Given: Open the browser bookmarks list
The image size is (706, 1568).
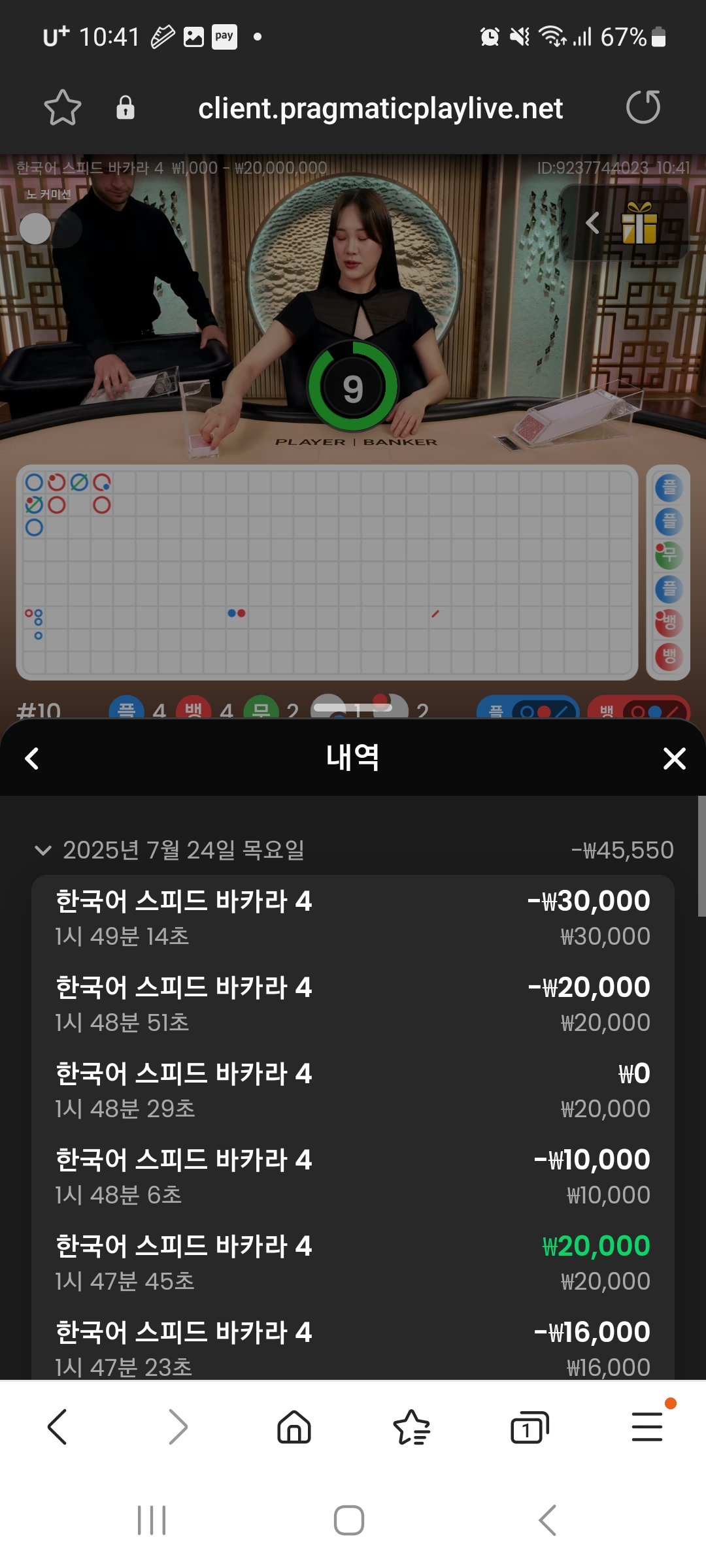Looking at the screenshot, I should (x=411, y=1426).
